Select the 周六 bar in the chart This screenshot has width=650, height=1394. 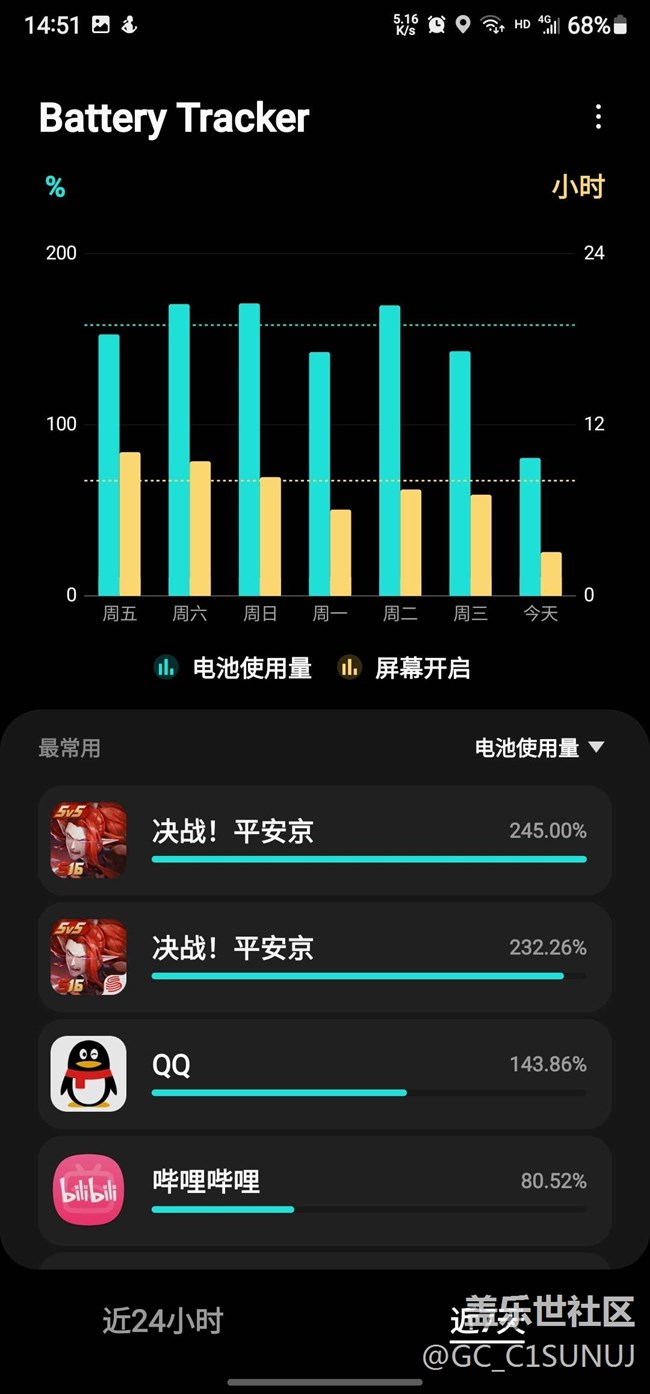pos(189,450)
